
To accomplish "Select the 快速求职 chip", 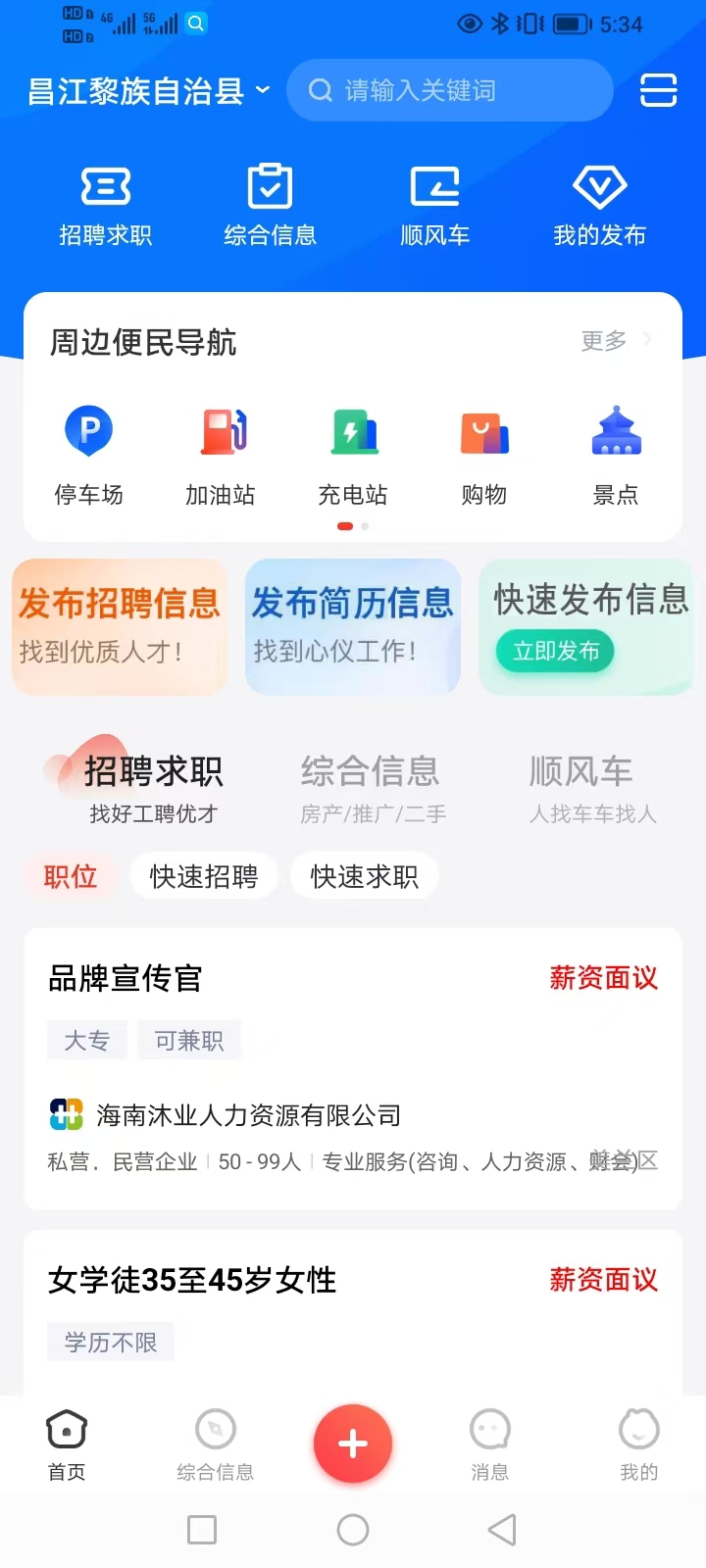I will [x=365, y=876].
